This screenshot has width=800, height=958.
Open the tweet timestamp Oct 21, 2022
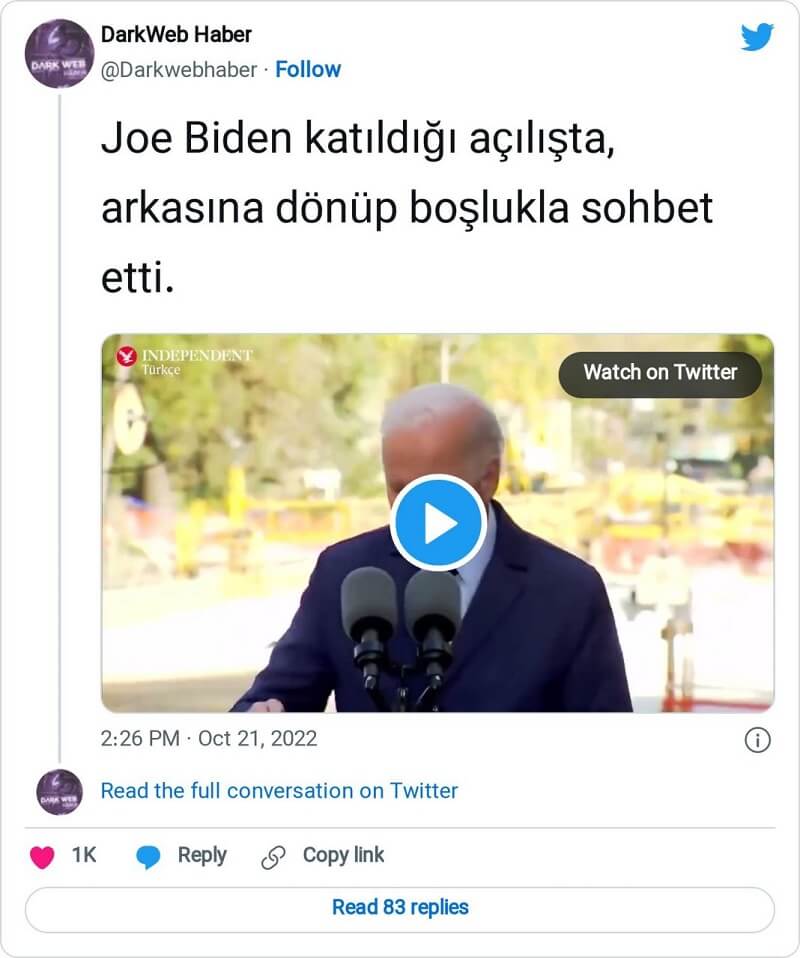209,739
